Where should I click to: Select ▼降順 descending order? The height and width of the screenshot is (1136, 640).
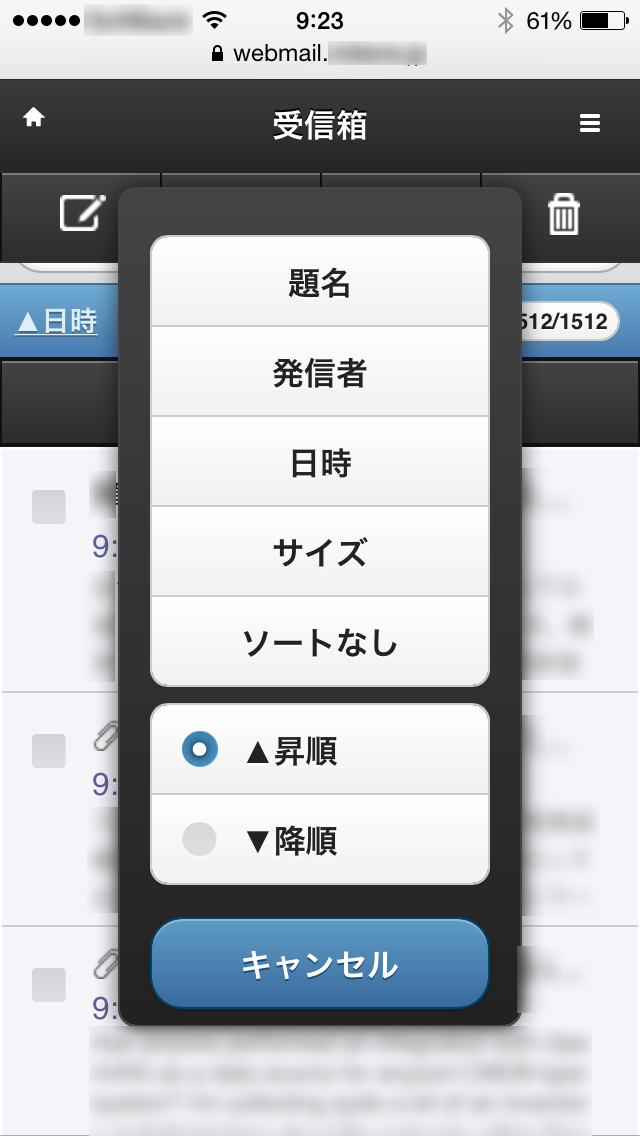coord(320,840)
